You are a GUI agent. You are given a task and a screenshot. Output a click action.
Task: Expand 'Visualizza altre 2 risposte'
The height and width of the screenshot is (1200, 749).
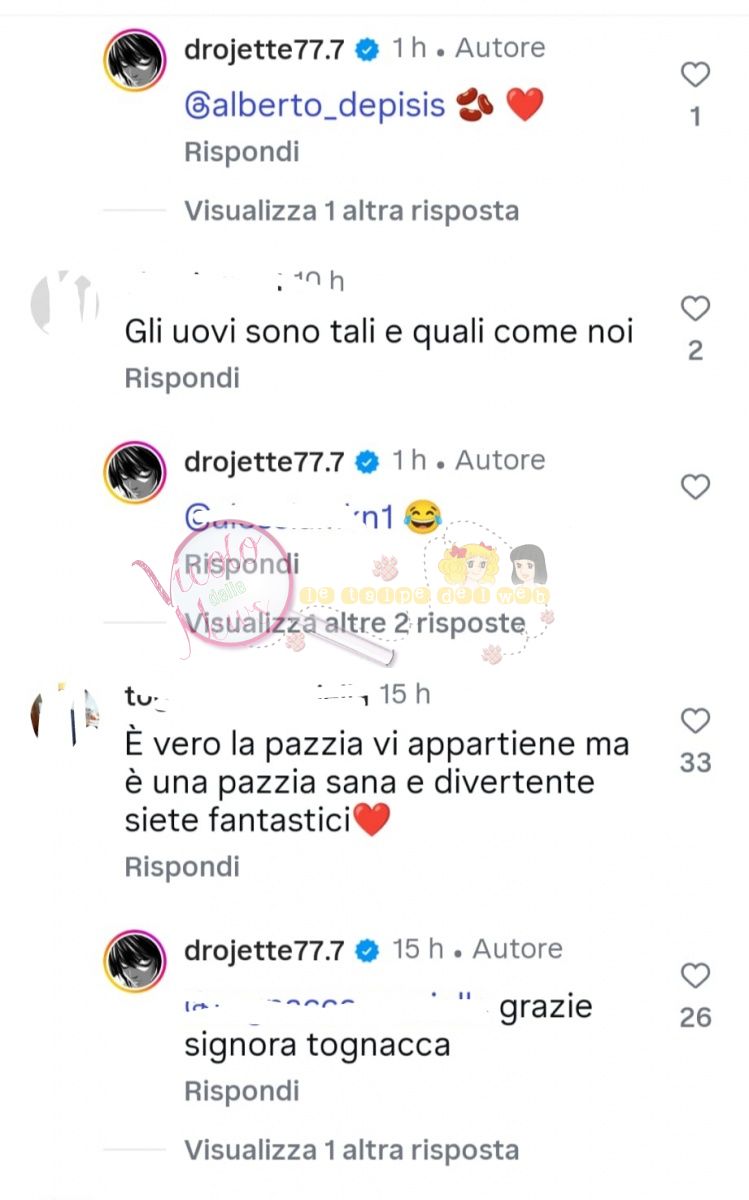click(x=355, y=623)
